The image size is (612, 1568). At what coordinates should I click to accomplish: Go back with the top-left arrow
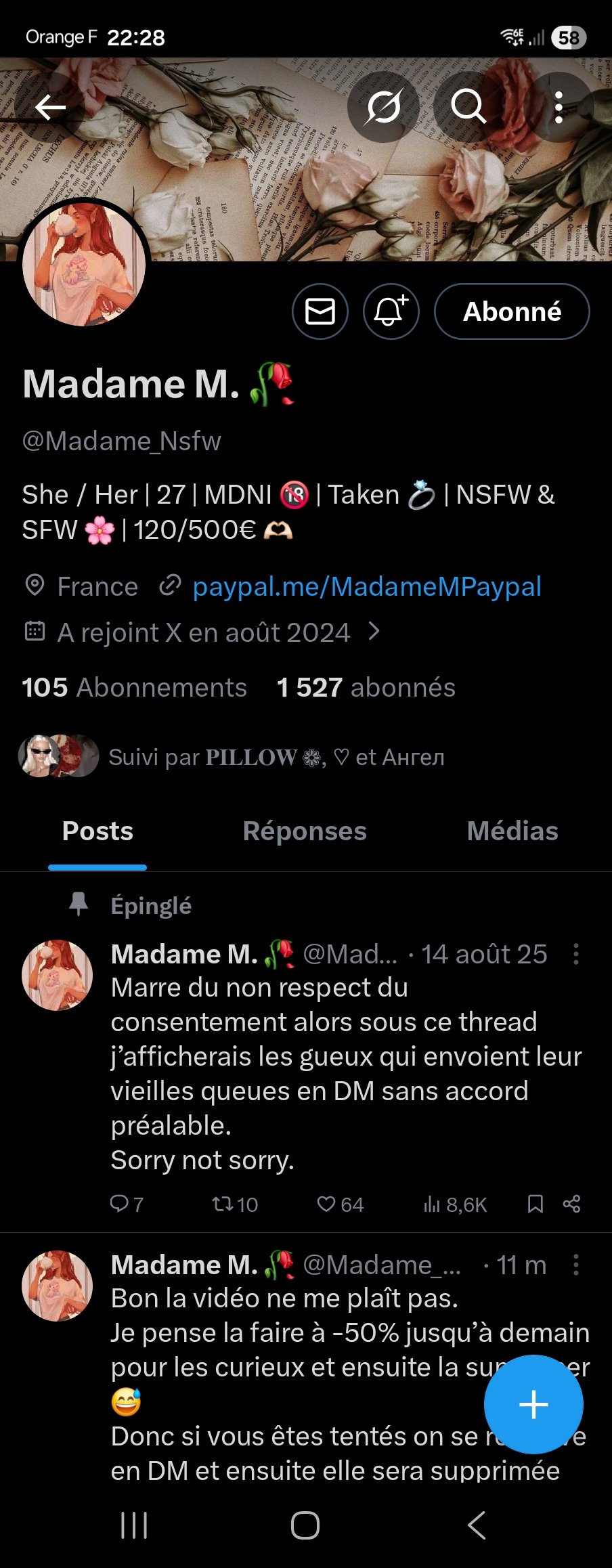[x=49, y=107]
